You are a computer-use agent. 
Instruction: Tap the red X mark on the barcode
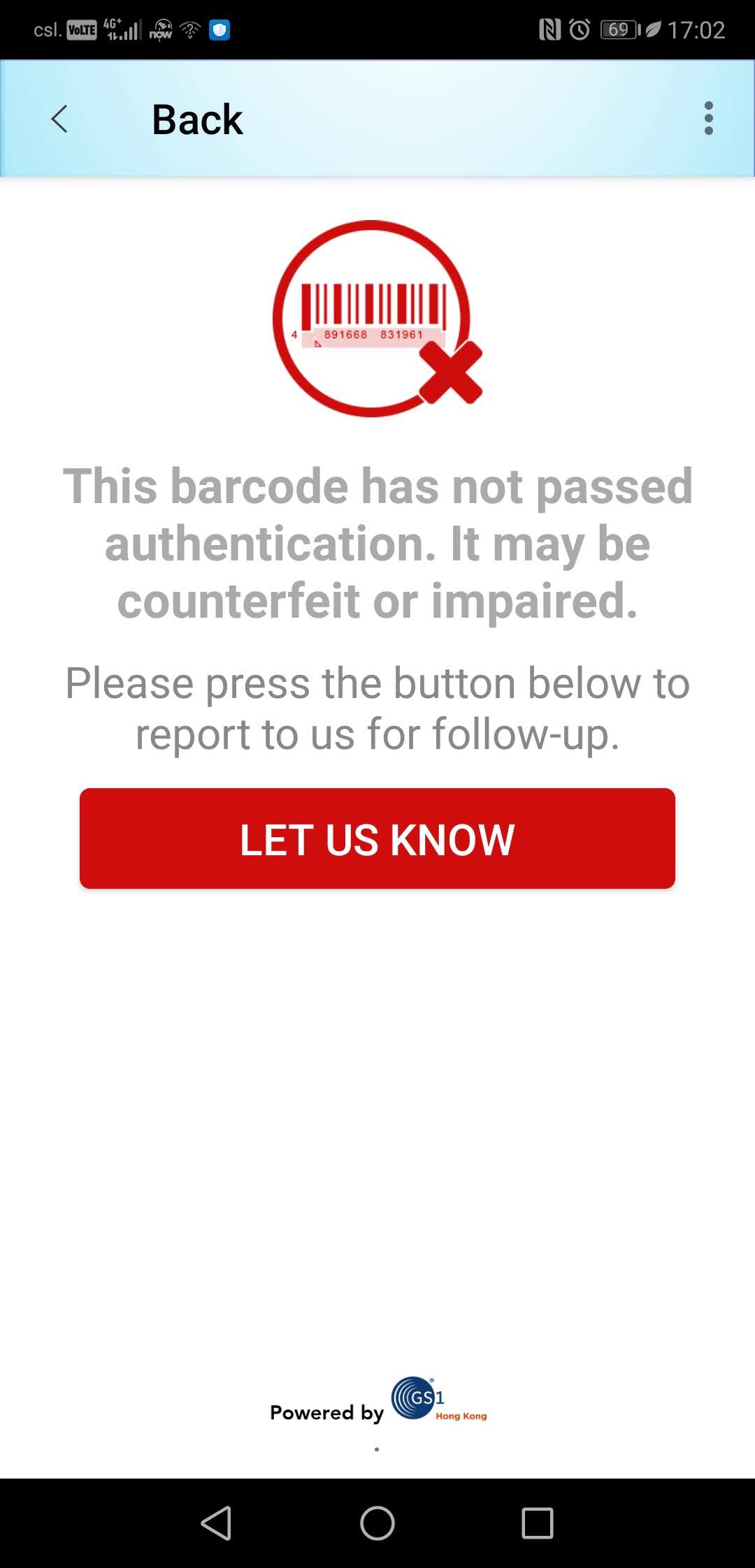pyautogui.click(x=450, y=372)
